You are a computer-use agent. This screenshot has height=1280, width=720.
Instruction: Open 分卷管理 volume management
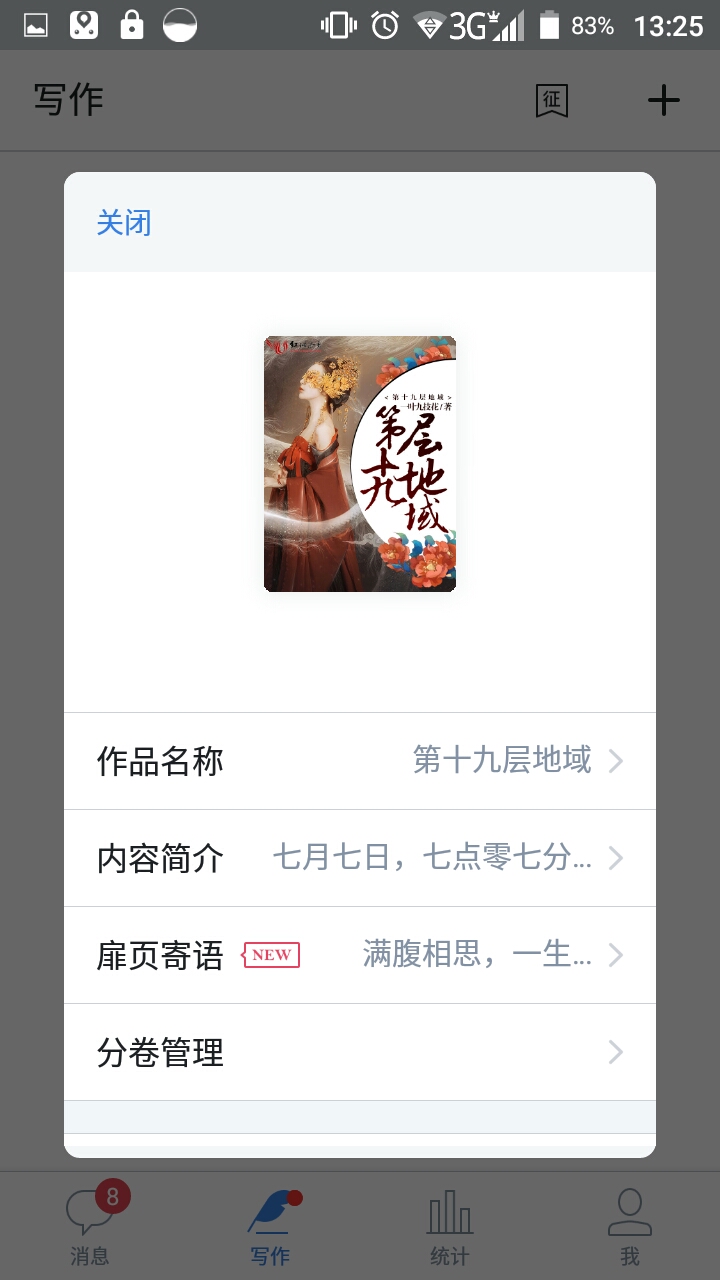pos(360,1052)
